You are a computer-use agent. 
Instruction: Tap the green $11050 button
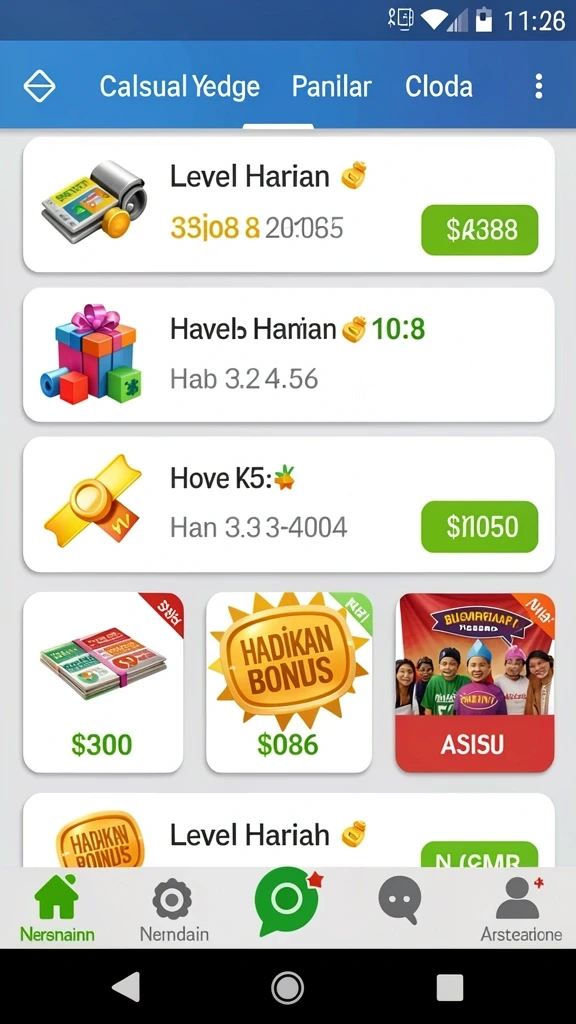point(480,526)
